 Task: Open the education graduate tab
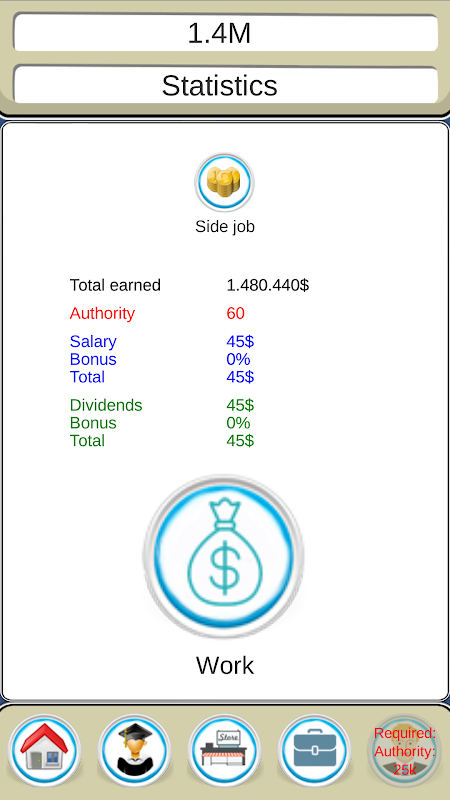134,750
